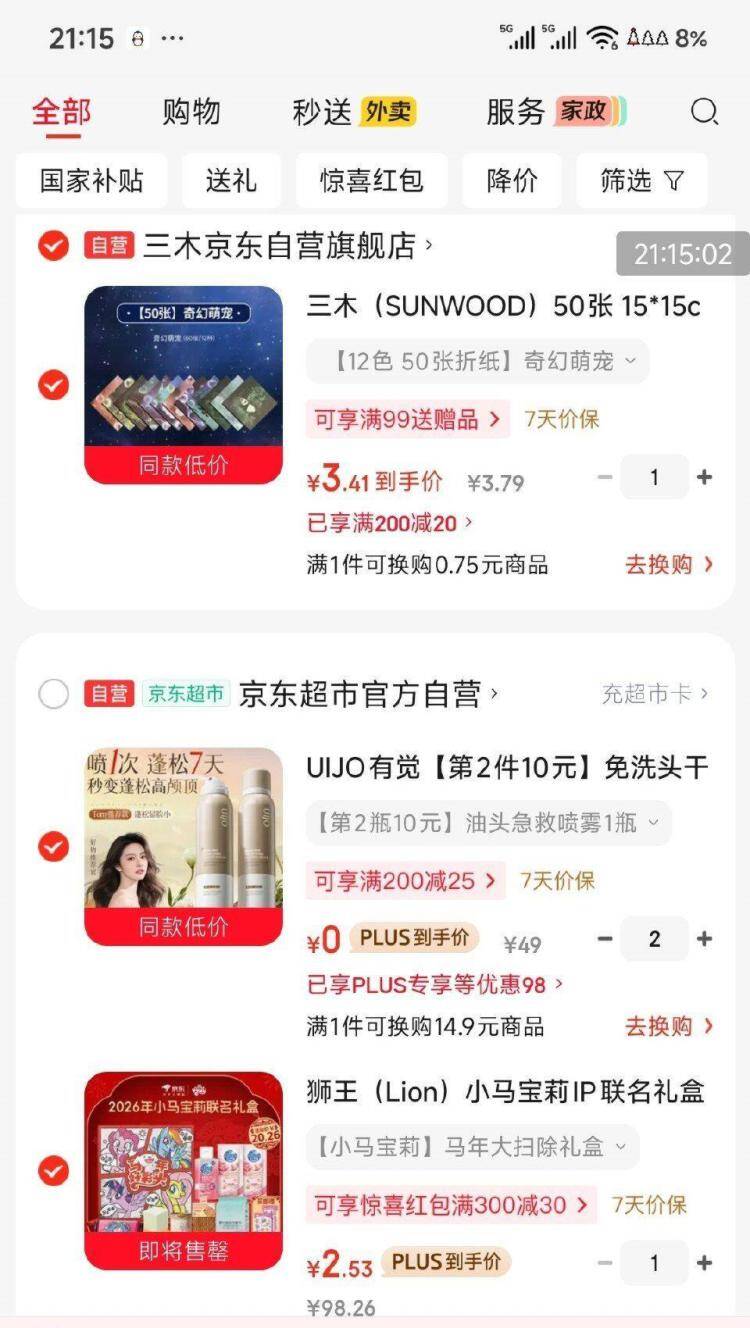Open the 充超市卡 link
Screen dimensions: 750x1328
tap(655, 694)
